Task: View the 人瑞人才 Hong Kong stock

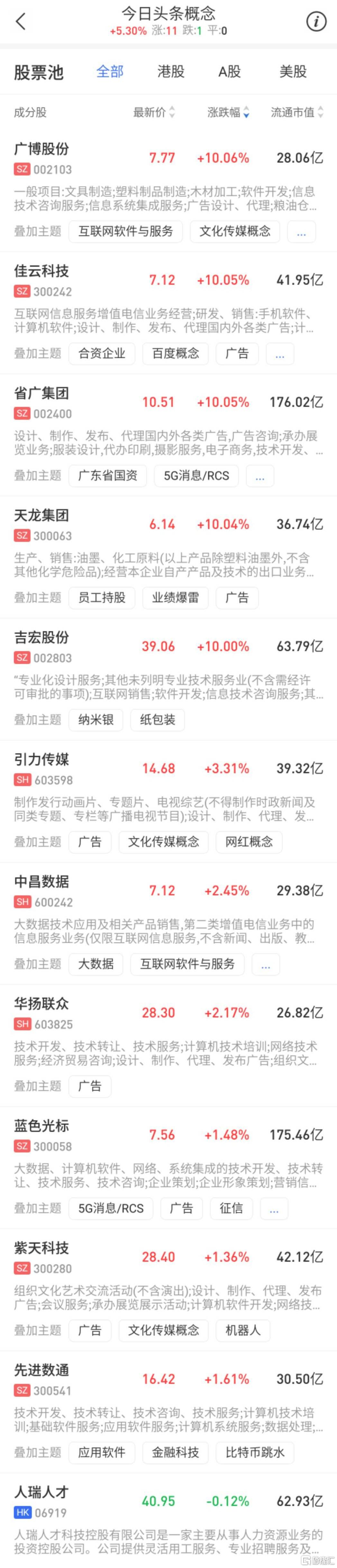Action: [x=41, y=1492]
